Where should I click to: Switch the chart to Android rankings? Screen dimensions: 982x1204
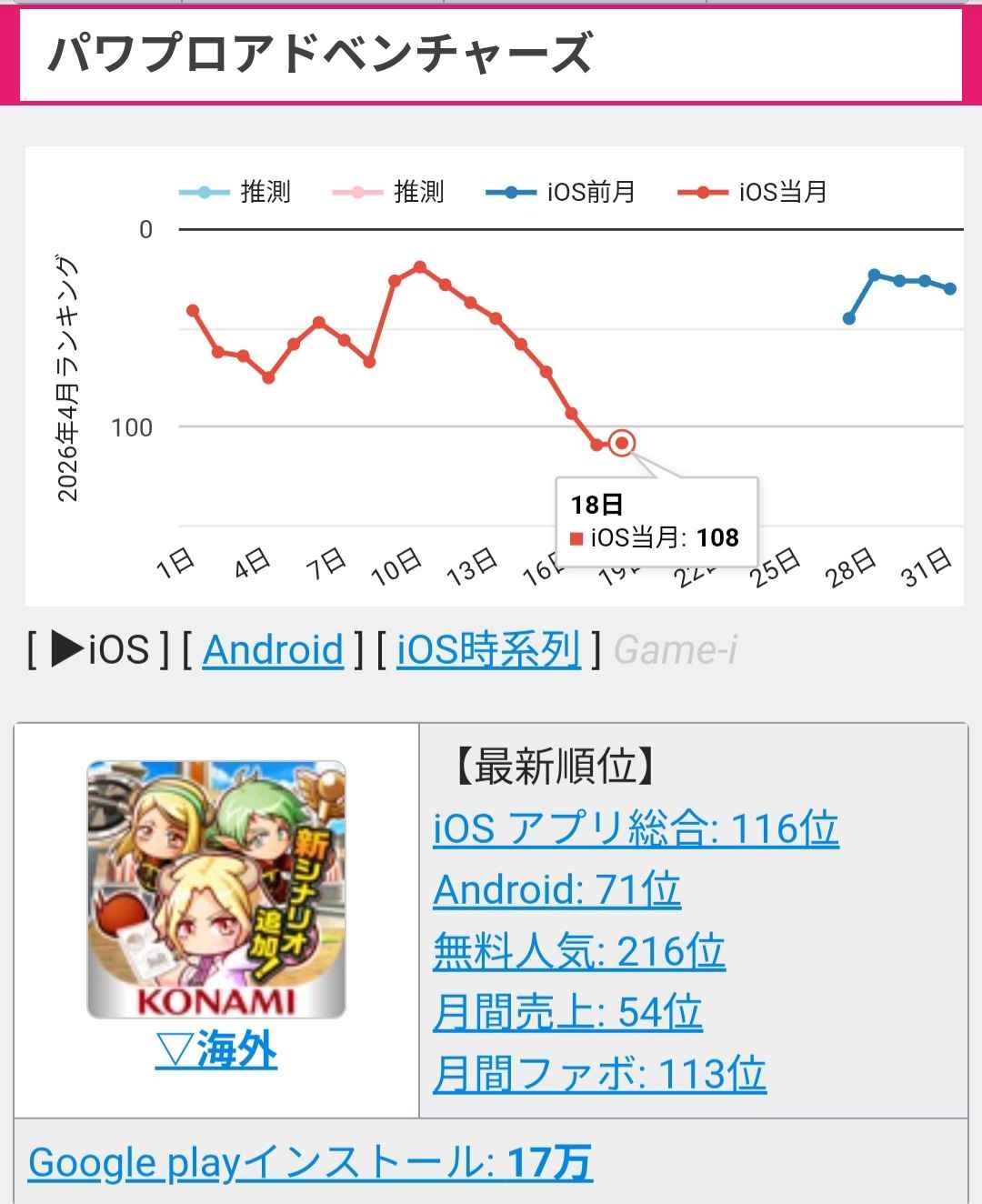coord(273,650)
